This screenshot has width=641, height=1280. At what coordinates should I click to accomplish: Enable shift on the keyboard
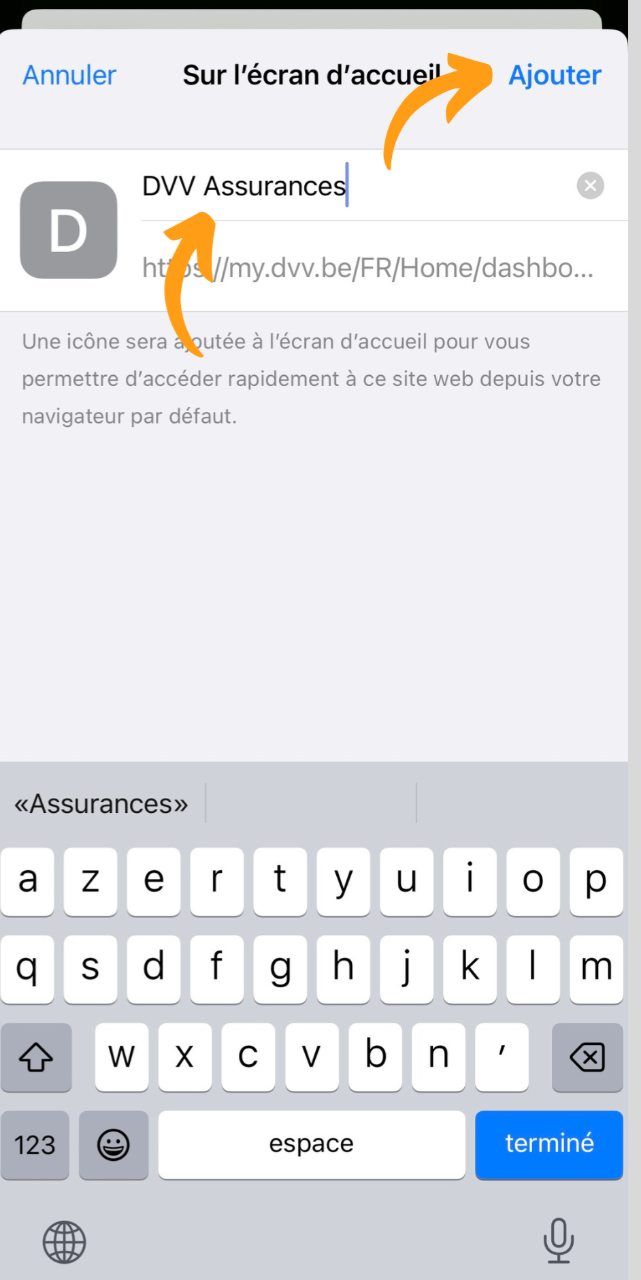[36, 1057]
